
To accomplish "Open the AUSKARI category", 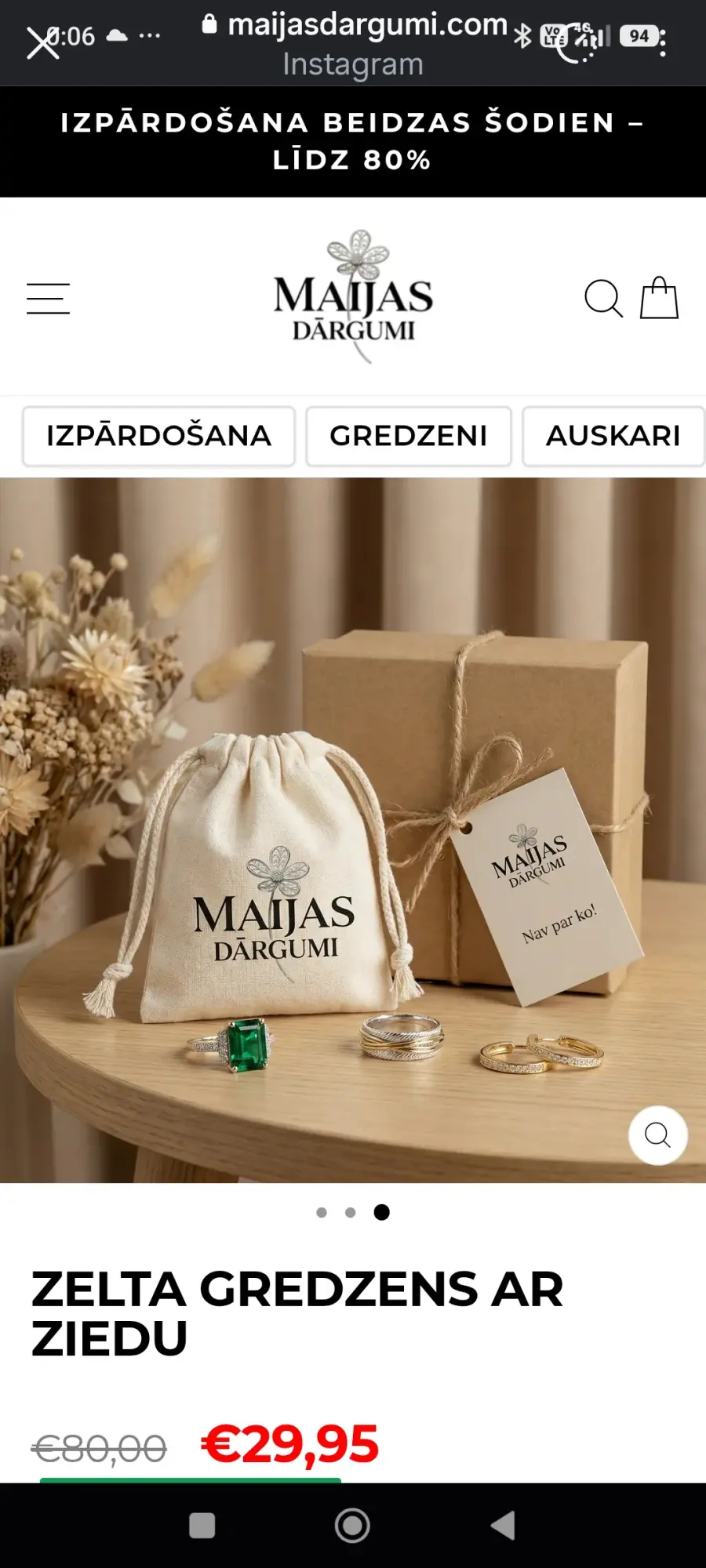I will click(x=613, y=436).
